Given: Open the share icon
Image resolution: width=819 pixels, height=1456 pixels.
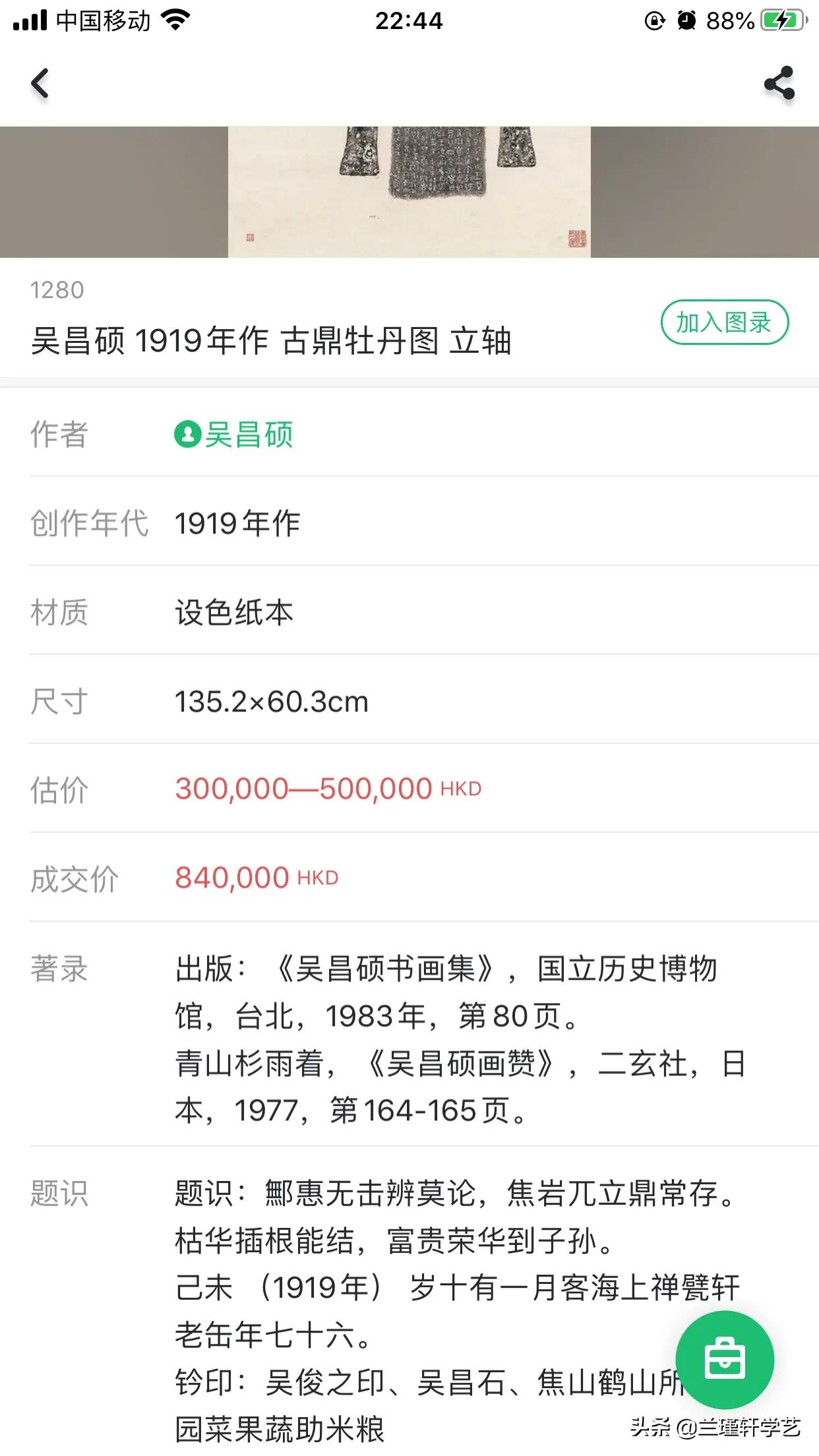Looking at the screenshot, I should 778,83.
